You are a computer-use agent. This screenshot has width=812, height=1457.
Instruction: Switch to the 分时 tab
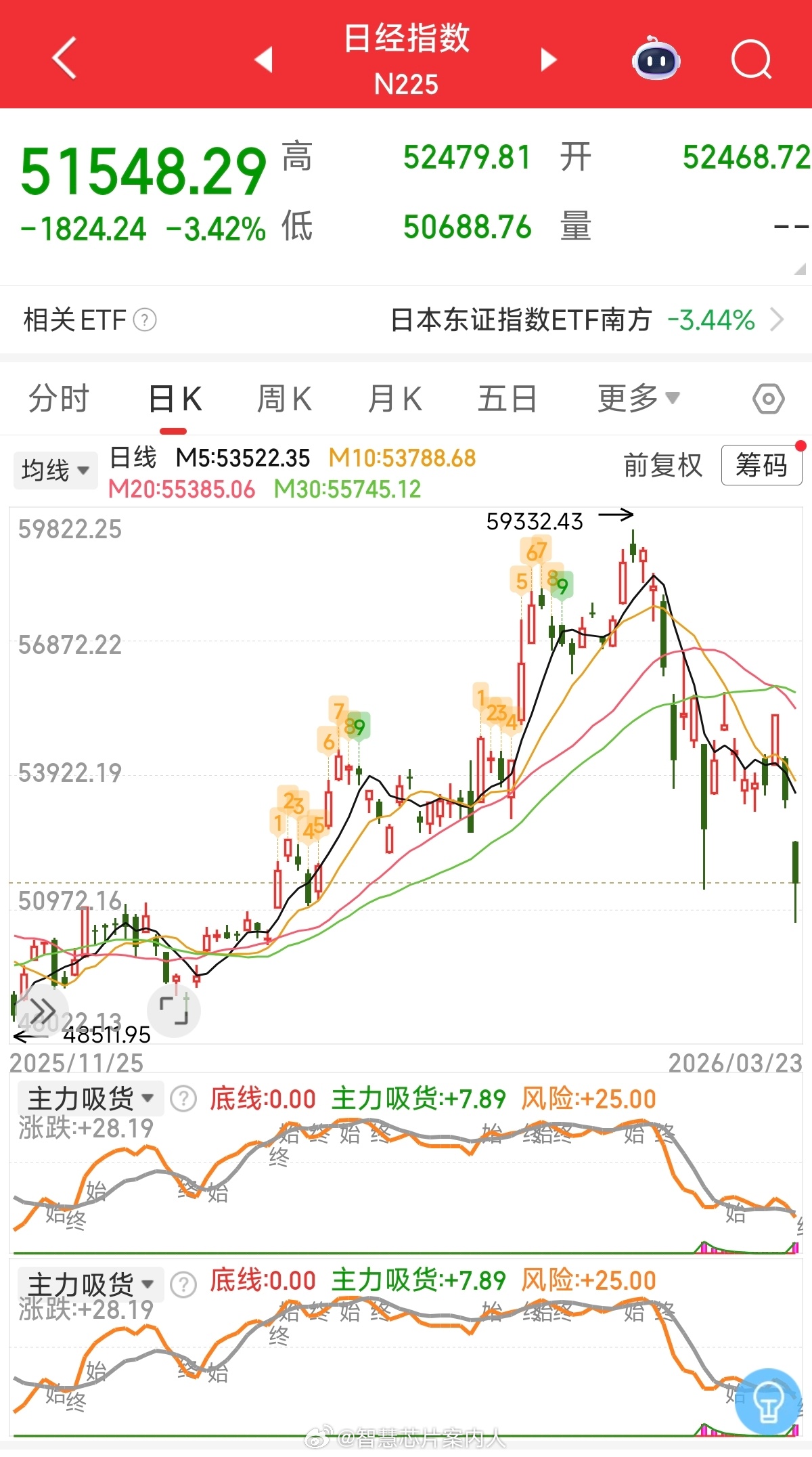tap(59, 398)
